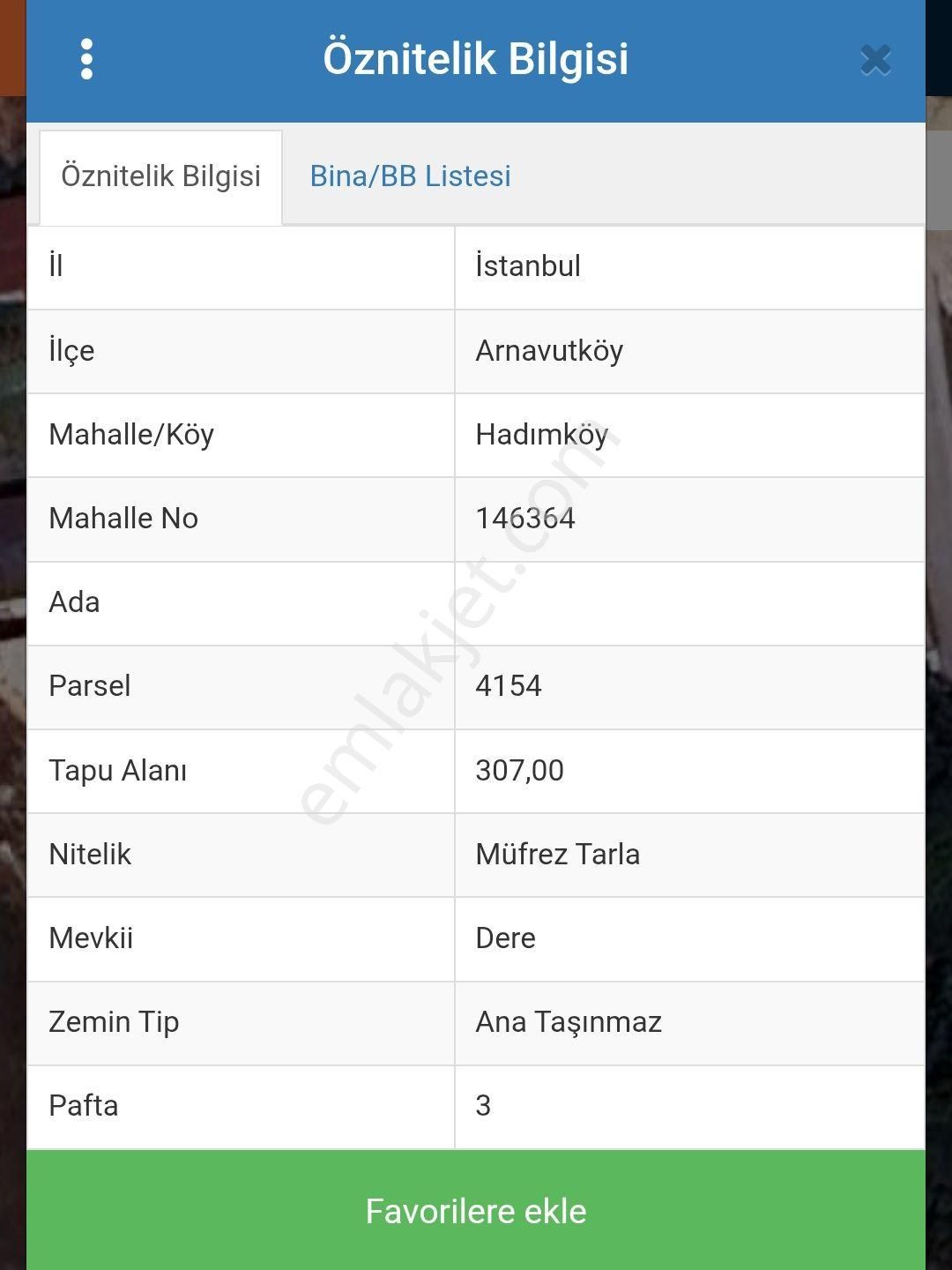
Task: Switch to the Bina/BB Listesi tab
Action: coord(410,176)
